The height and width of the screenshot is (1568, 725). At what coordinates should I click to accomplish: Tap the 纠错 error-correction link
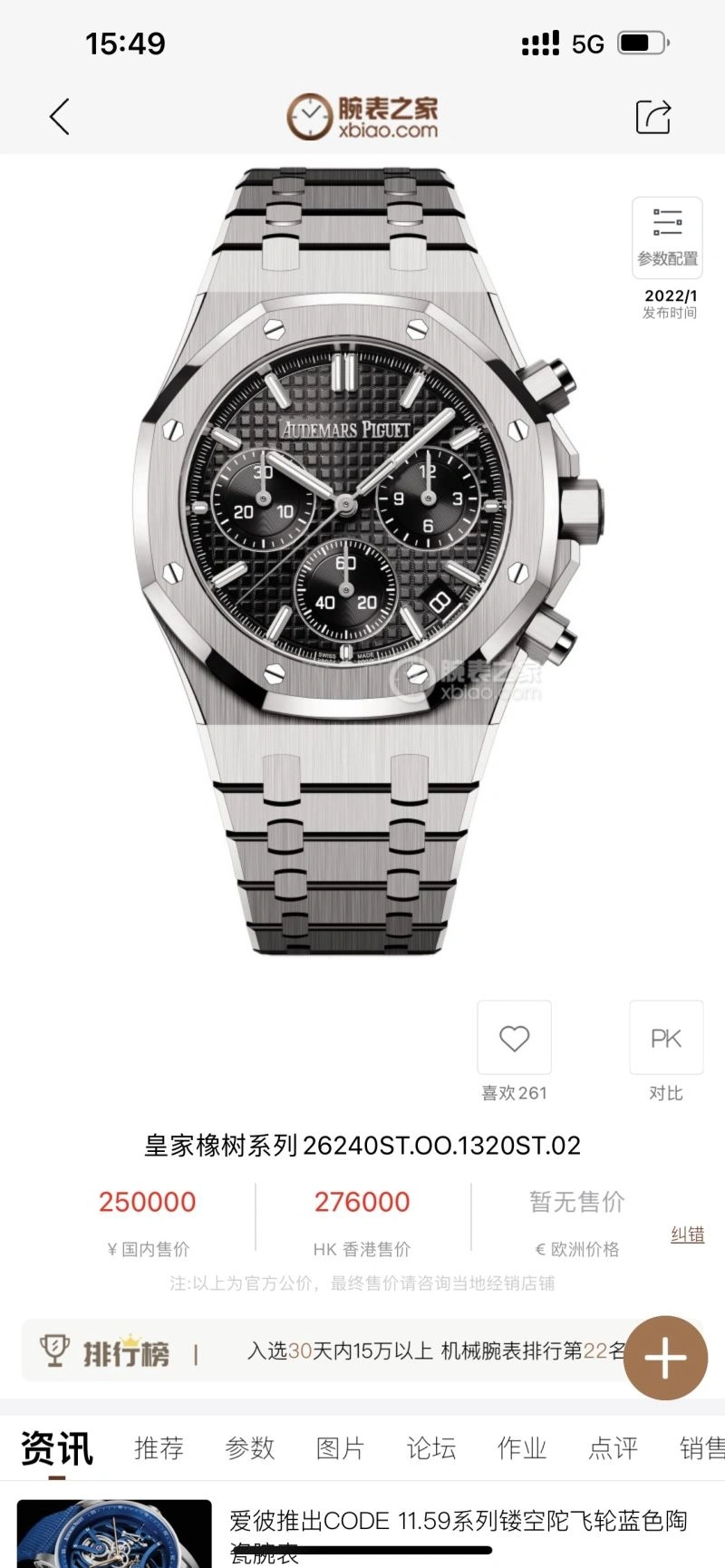click(687, 1234)
